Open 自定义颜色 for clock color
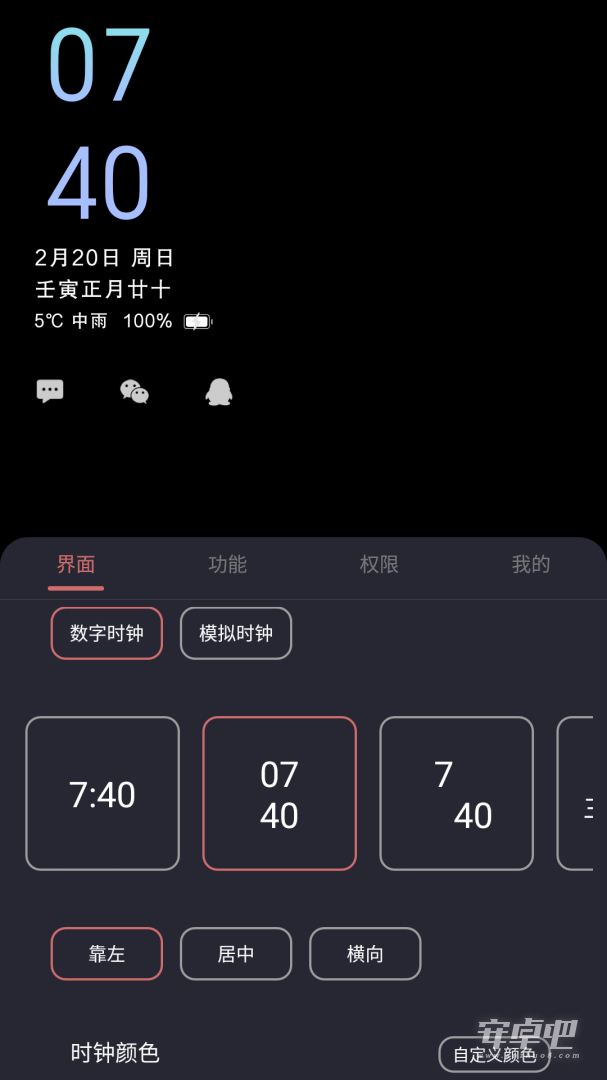Screen dimensions: 607x1080 pyautogui.click(x=495, y=1055)
